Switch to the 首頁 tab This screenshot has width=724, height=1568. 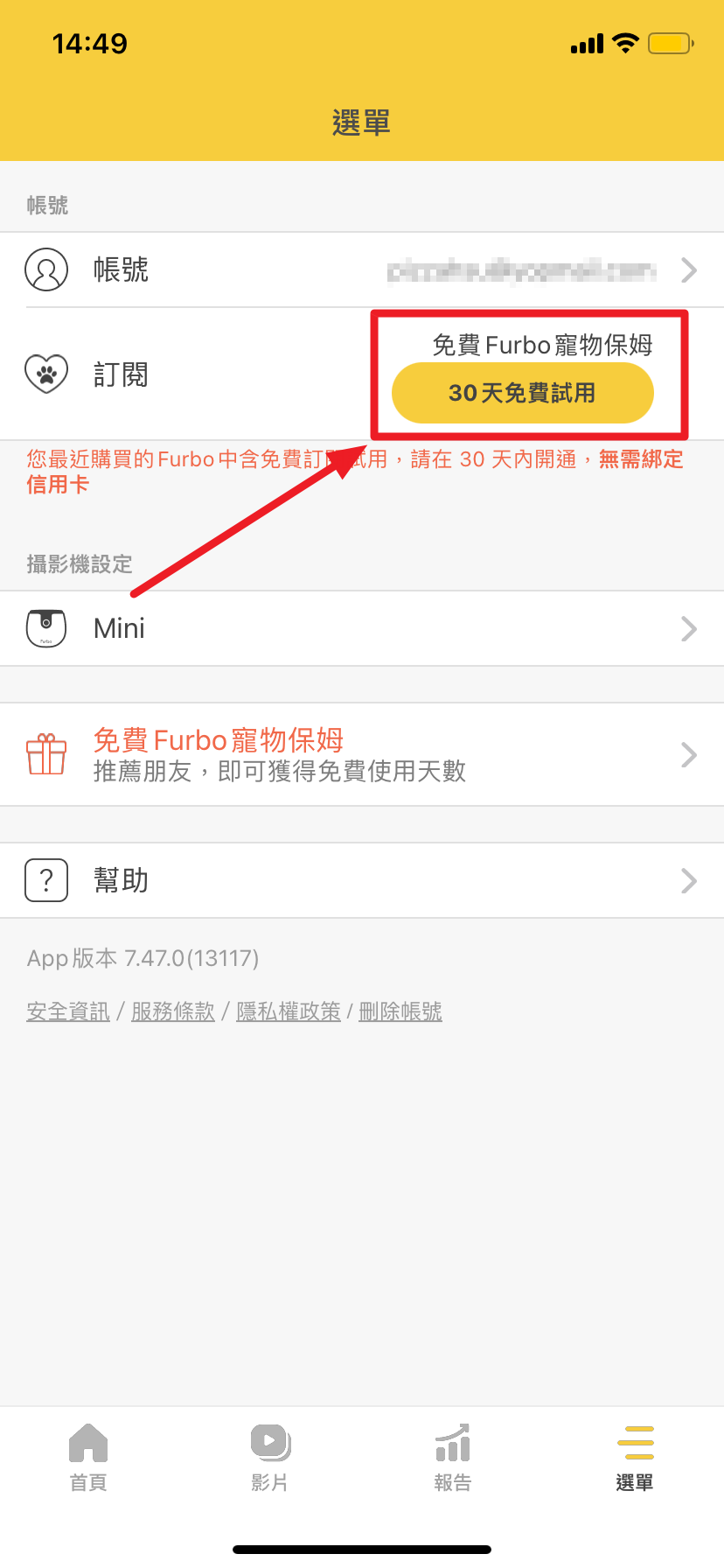pos(88,1458)
